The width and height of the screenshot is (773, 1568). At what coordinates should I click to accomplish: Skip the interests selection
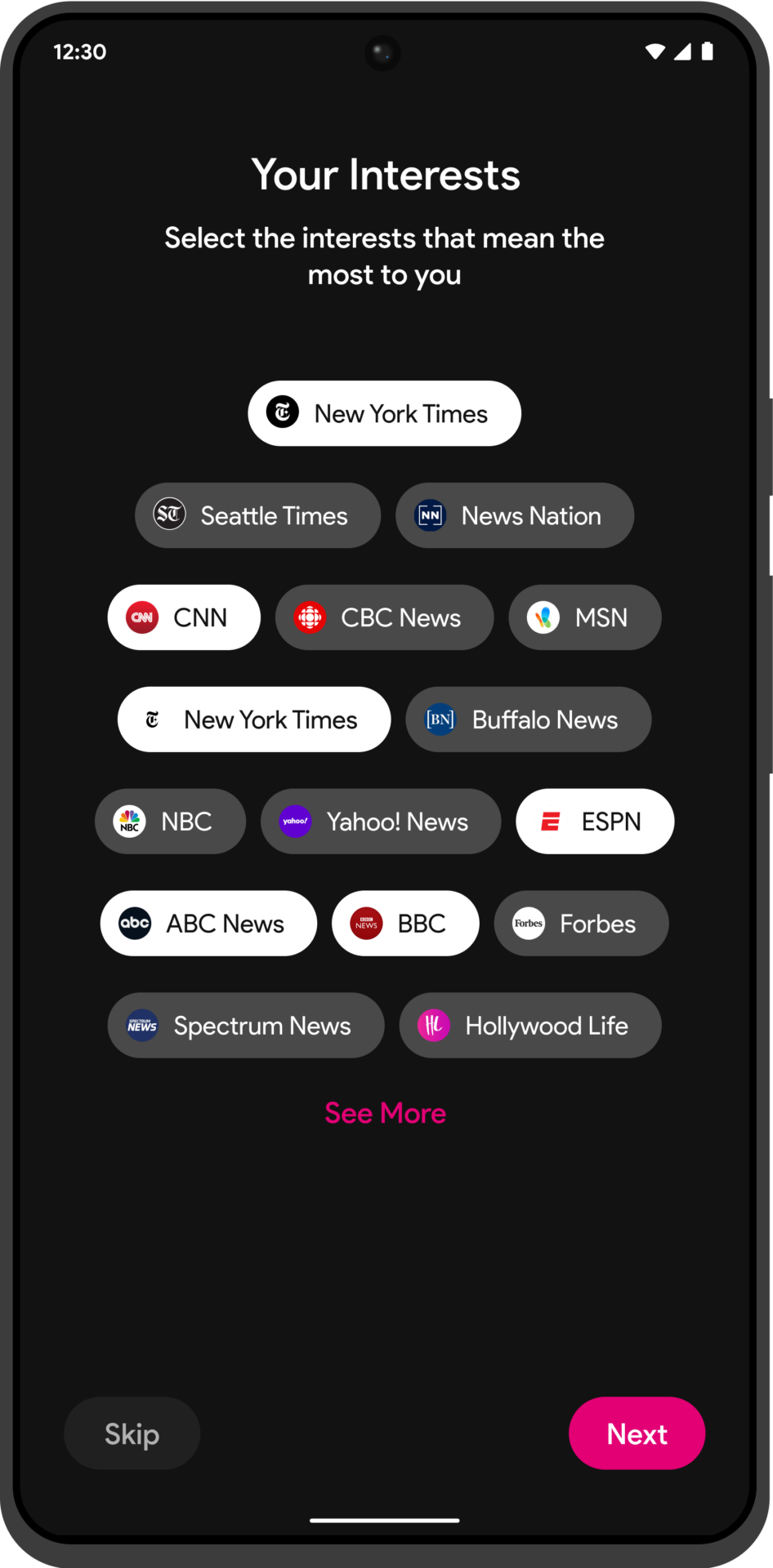132,1433
